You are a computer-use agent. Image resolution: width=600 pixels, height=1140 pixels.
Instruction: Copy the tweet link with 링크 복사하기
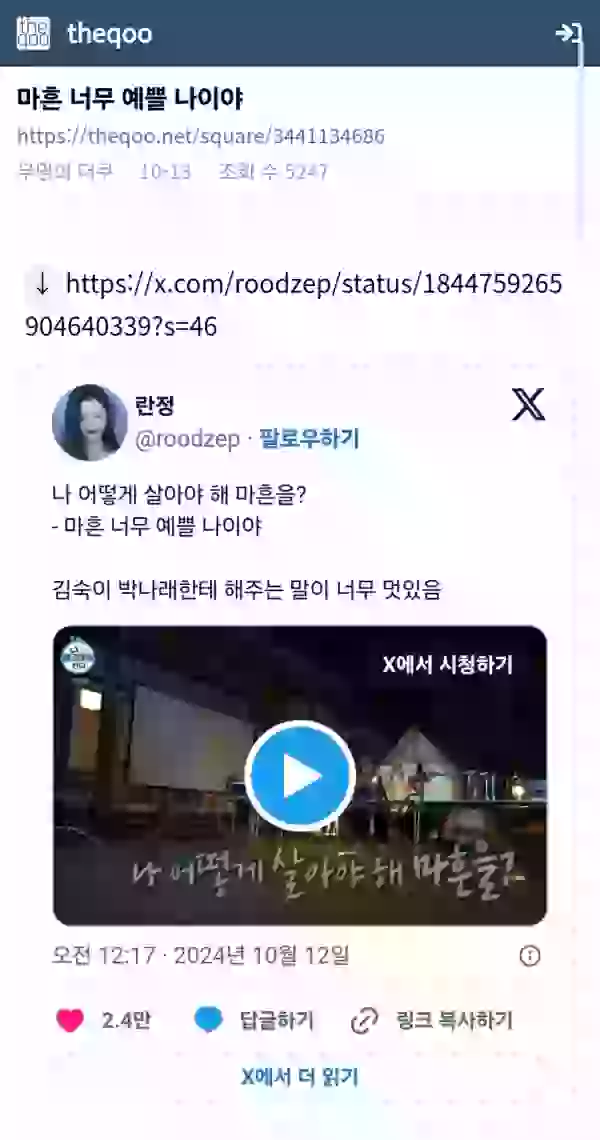coord(432,1021)
